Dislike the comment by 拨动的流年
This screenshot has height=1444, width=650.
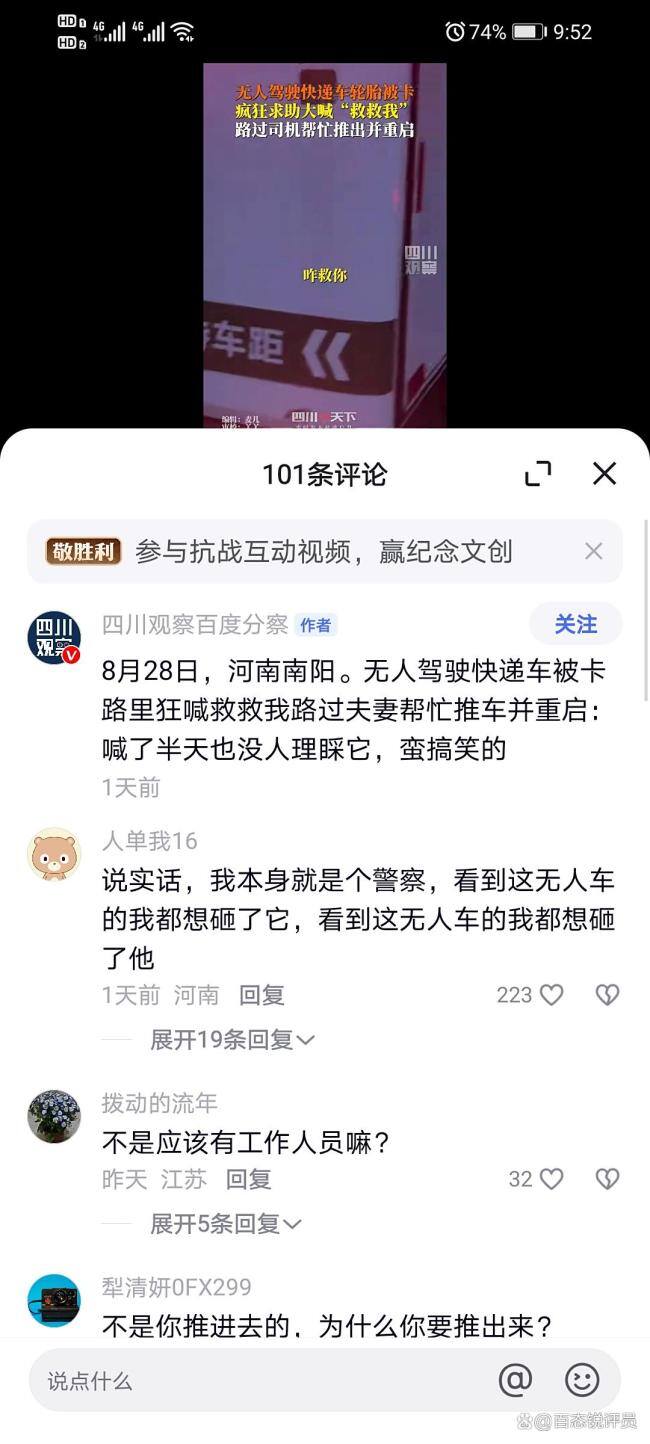607,1179
